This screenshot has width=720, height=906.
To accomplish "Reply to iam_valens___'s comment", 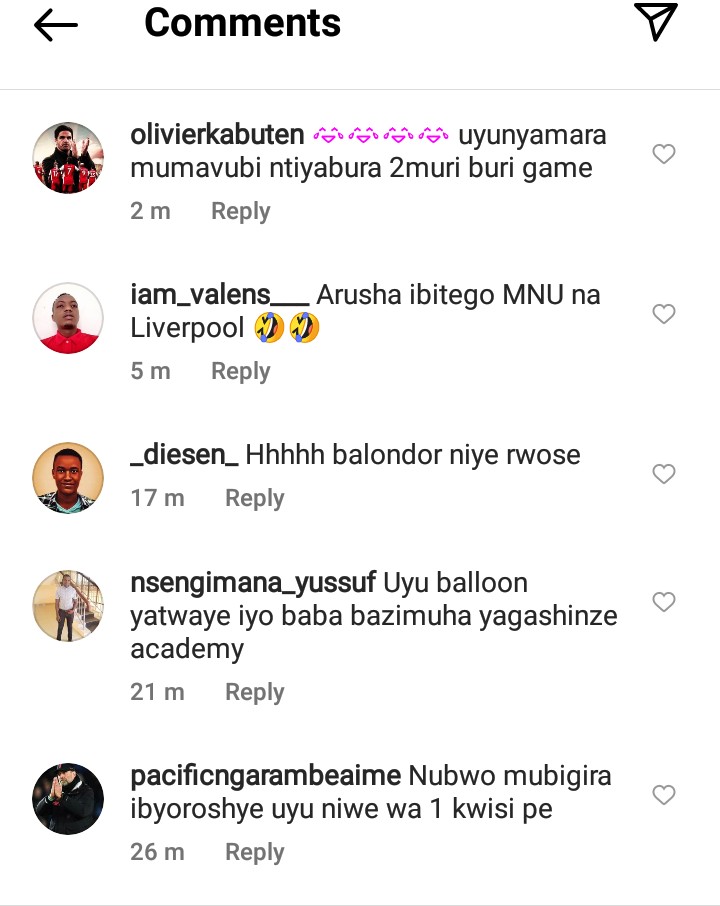I will (240, 371).
